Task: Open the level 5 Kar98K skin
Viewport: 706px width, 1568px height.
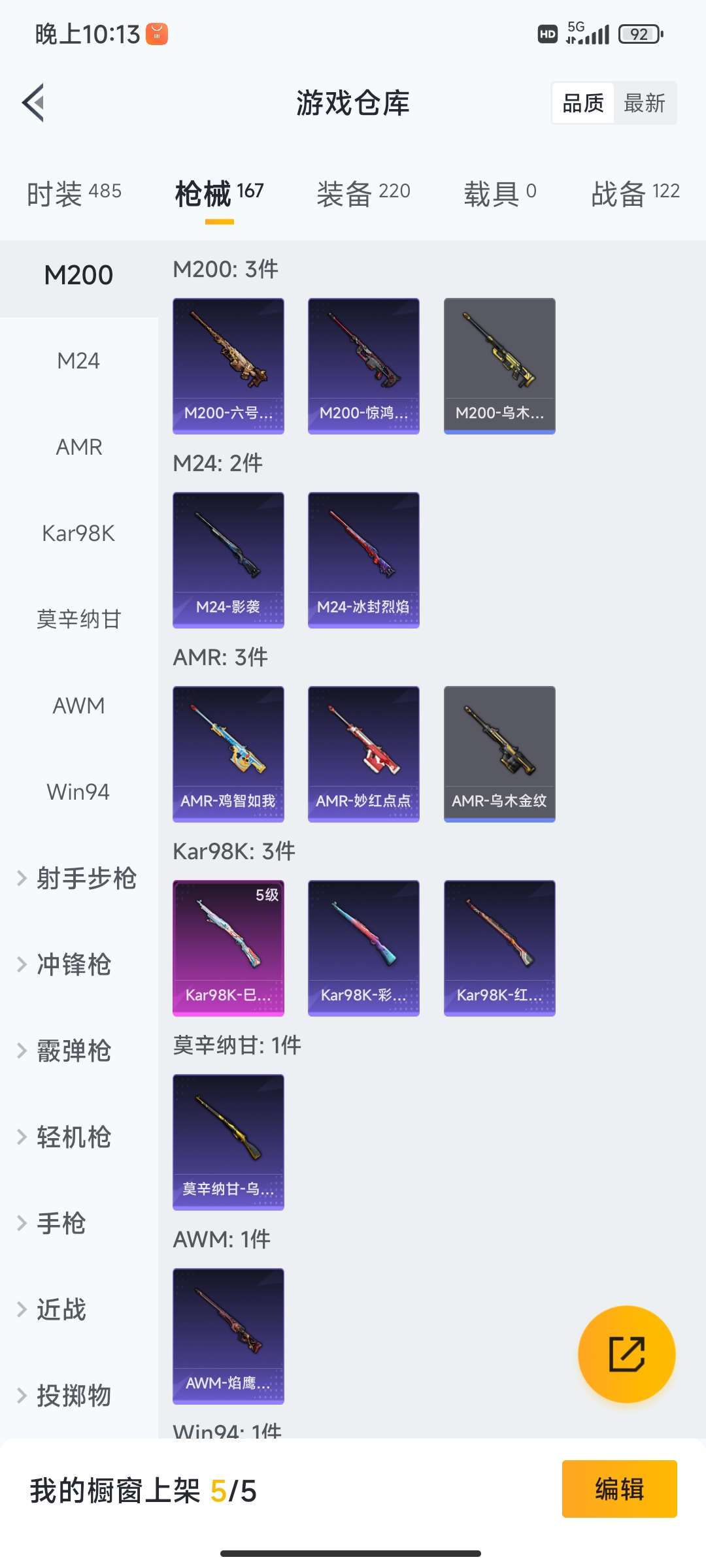Action: pos(228,948)
